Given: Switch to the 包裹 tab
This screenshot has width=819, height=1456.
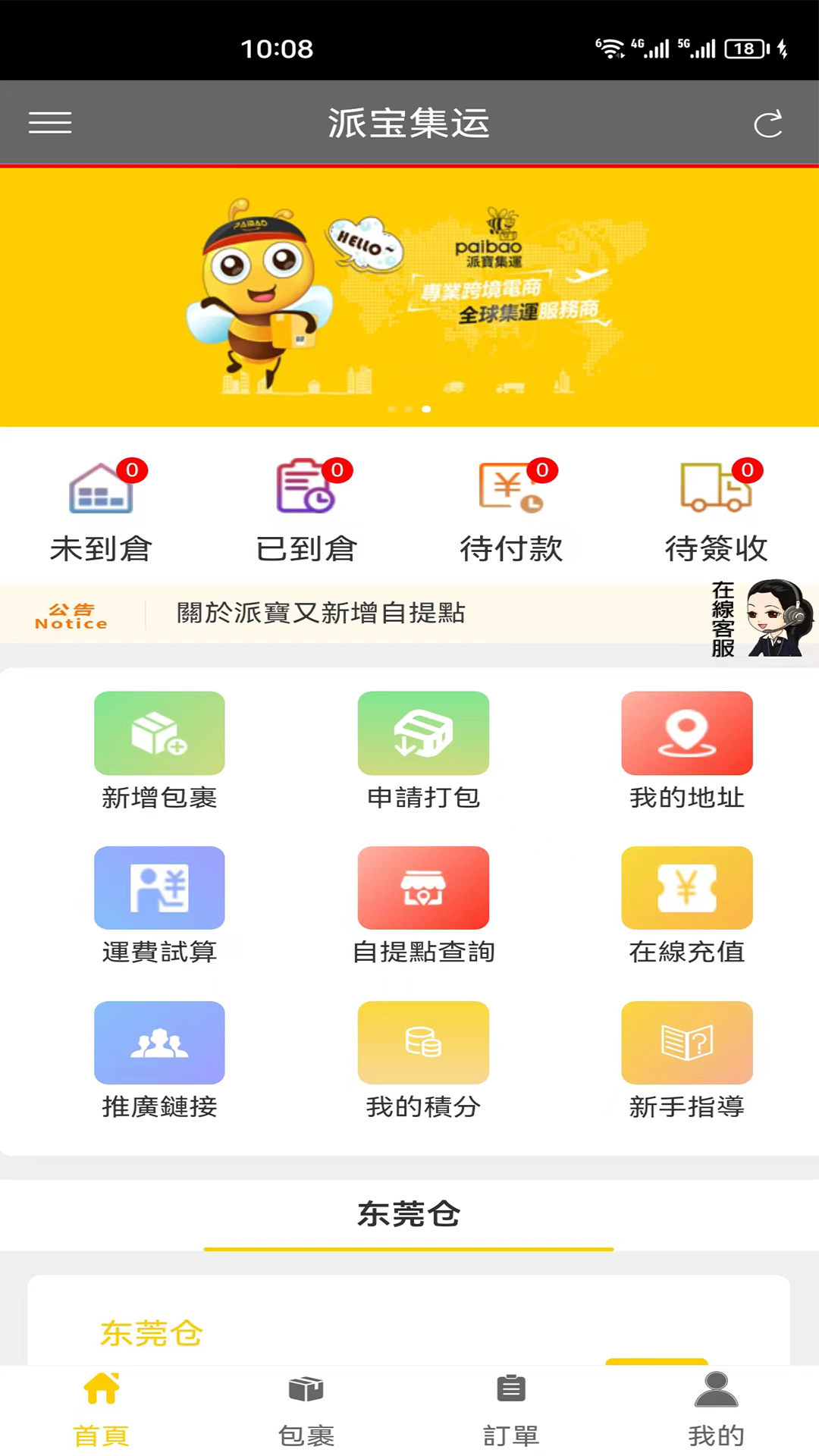Looking at the screenshot, I should pos(306,1409).
